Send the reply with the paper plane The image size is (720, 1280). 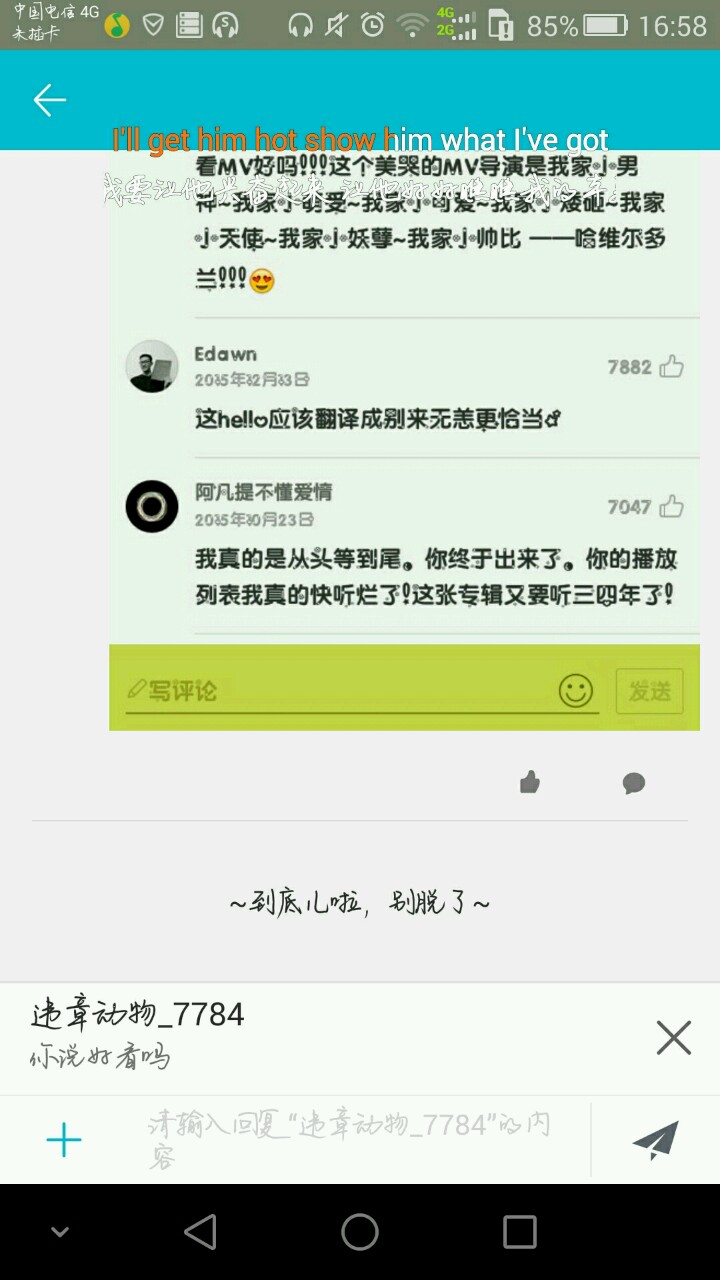click(655, 1140)
